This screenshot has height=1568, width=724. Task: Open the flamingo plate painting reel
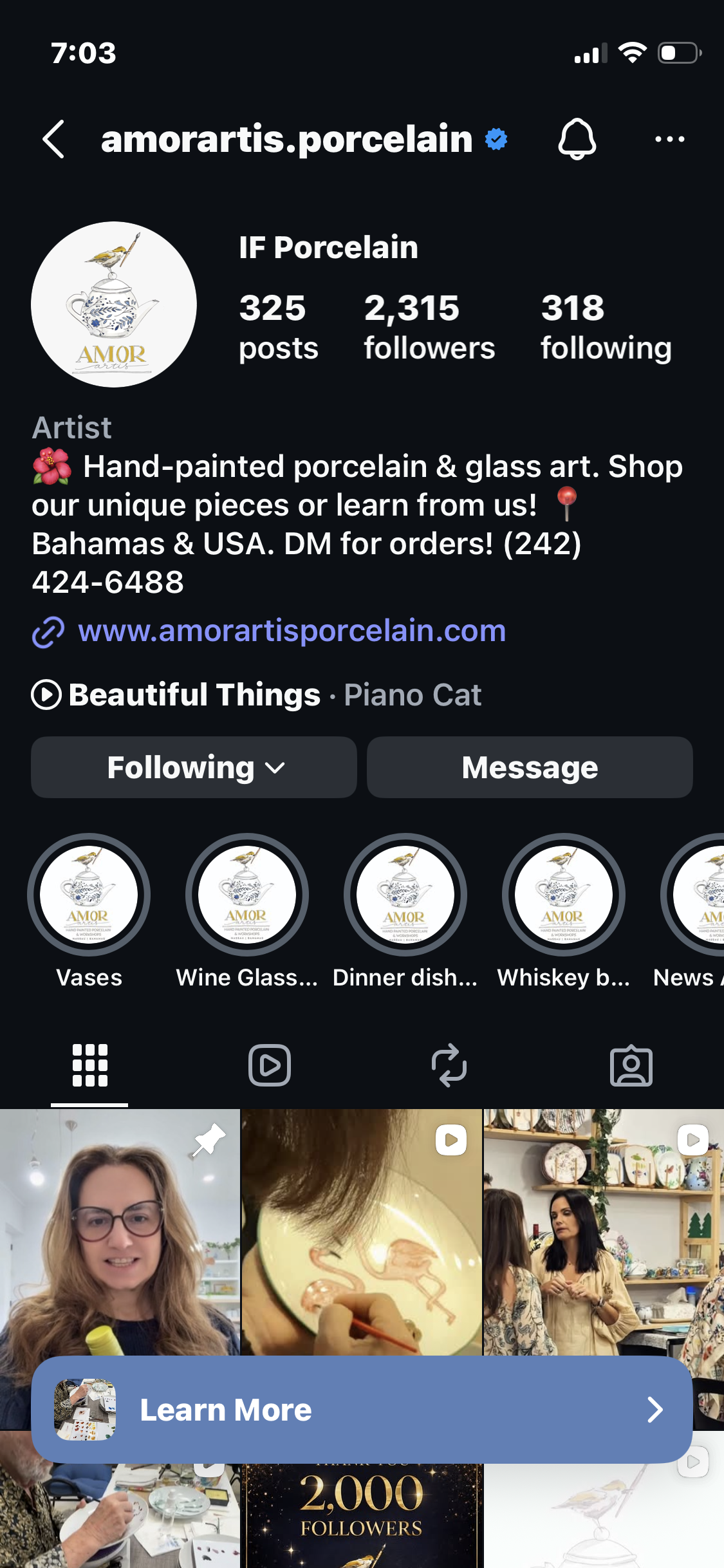[362, 1231]
